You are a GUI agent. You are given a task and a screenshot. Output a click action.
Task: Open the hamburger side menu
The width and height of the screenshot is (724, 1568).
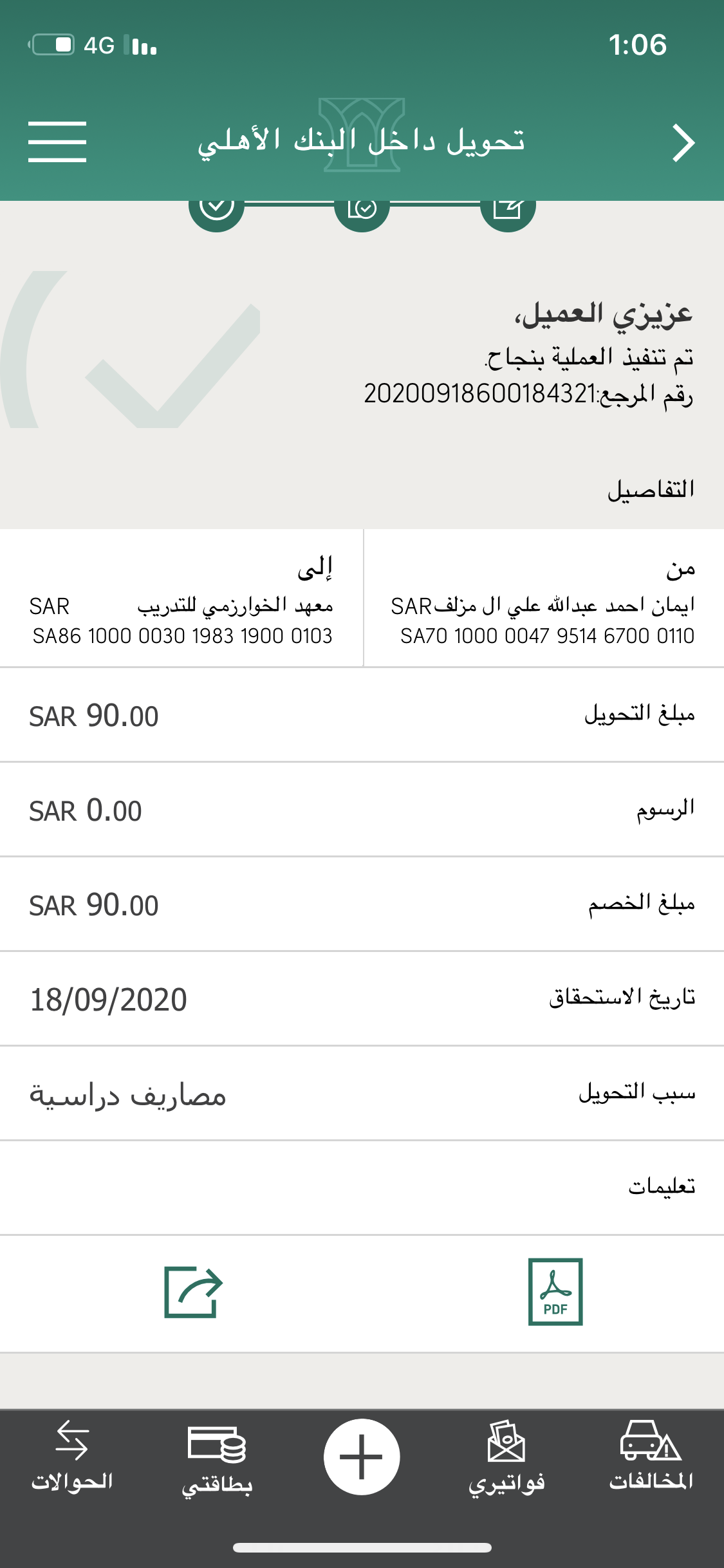[x=57, y=142]
